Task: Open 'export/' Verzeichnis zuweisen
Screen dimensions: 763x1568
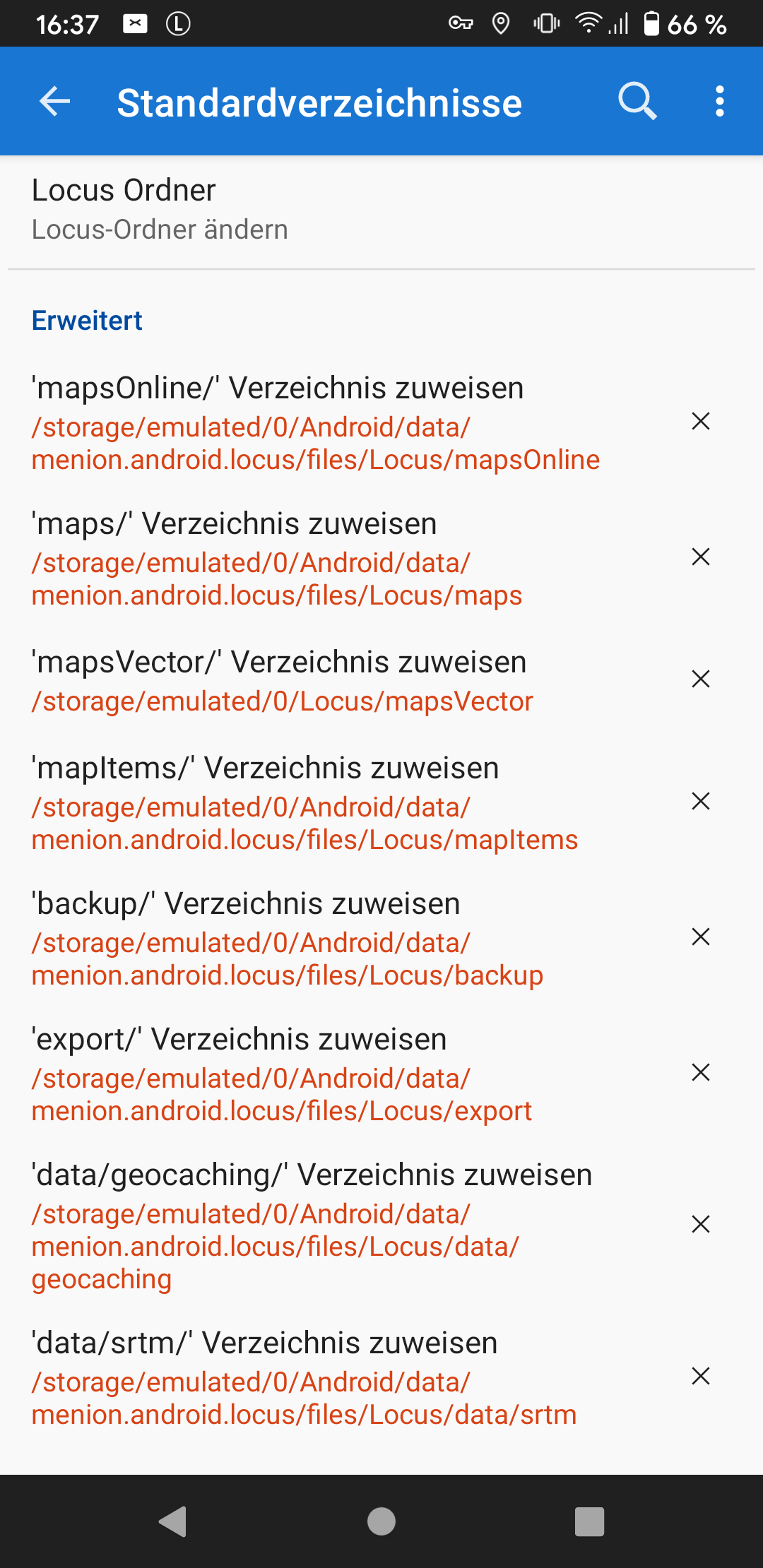Action: pos(281,1073)
